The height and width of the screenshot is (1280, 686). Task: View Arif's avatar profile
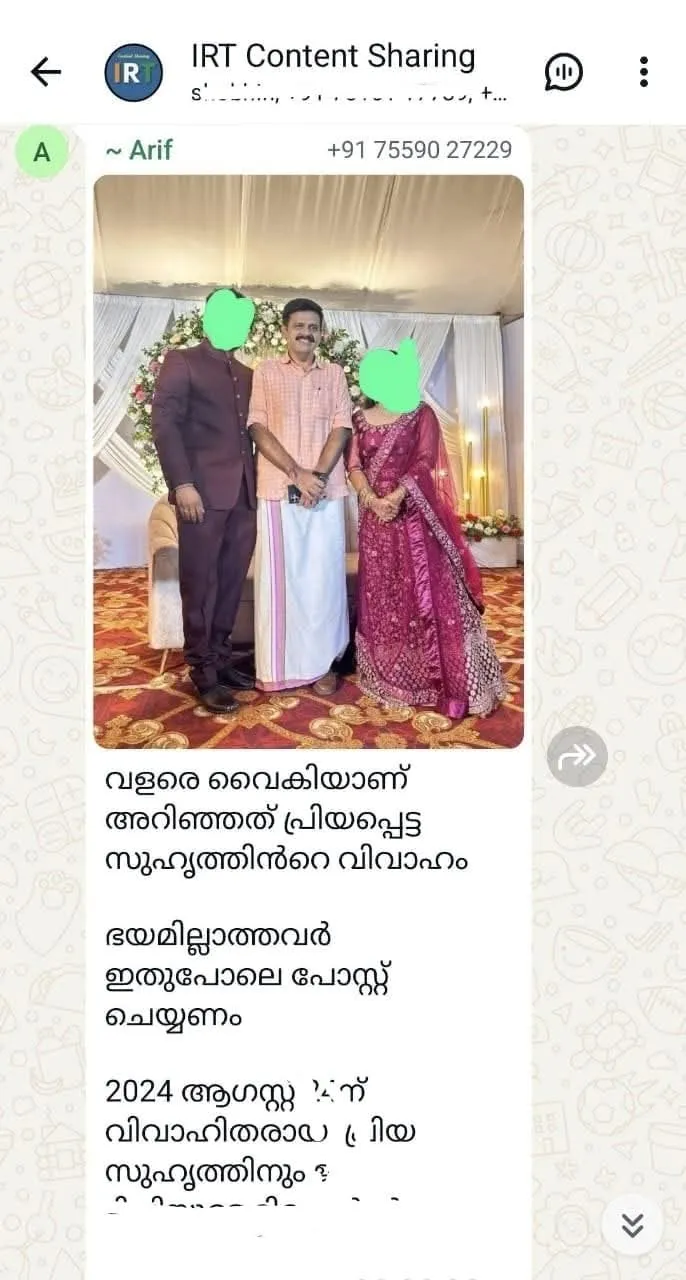41,152
